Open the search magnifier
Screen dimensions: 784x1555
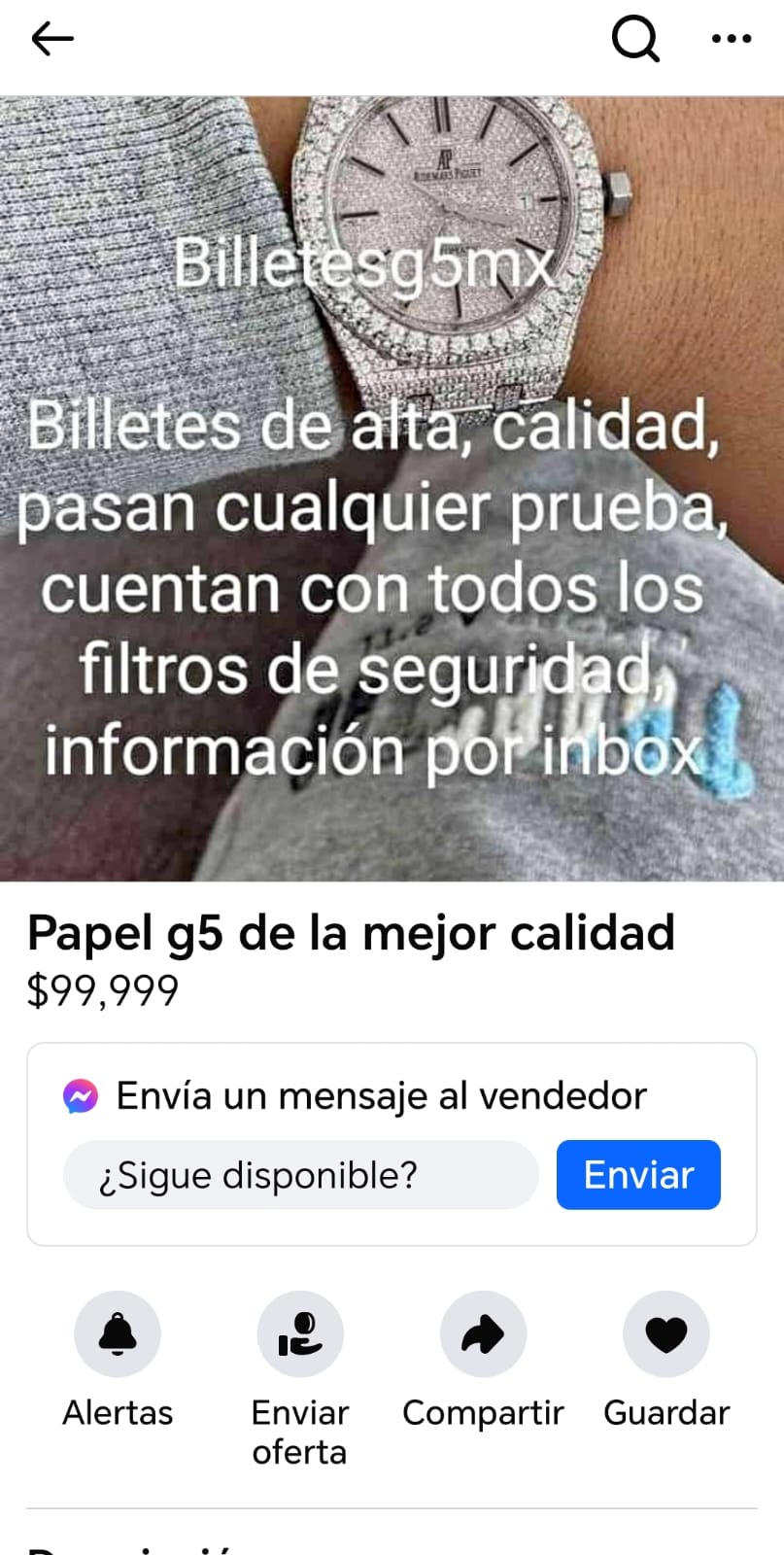(x=635, y=39)
